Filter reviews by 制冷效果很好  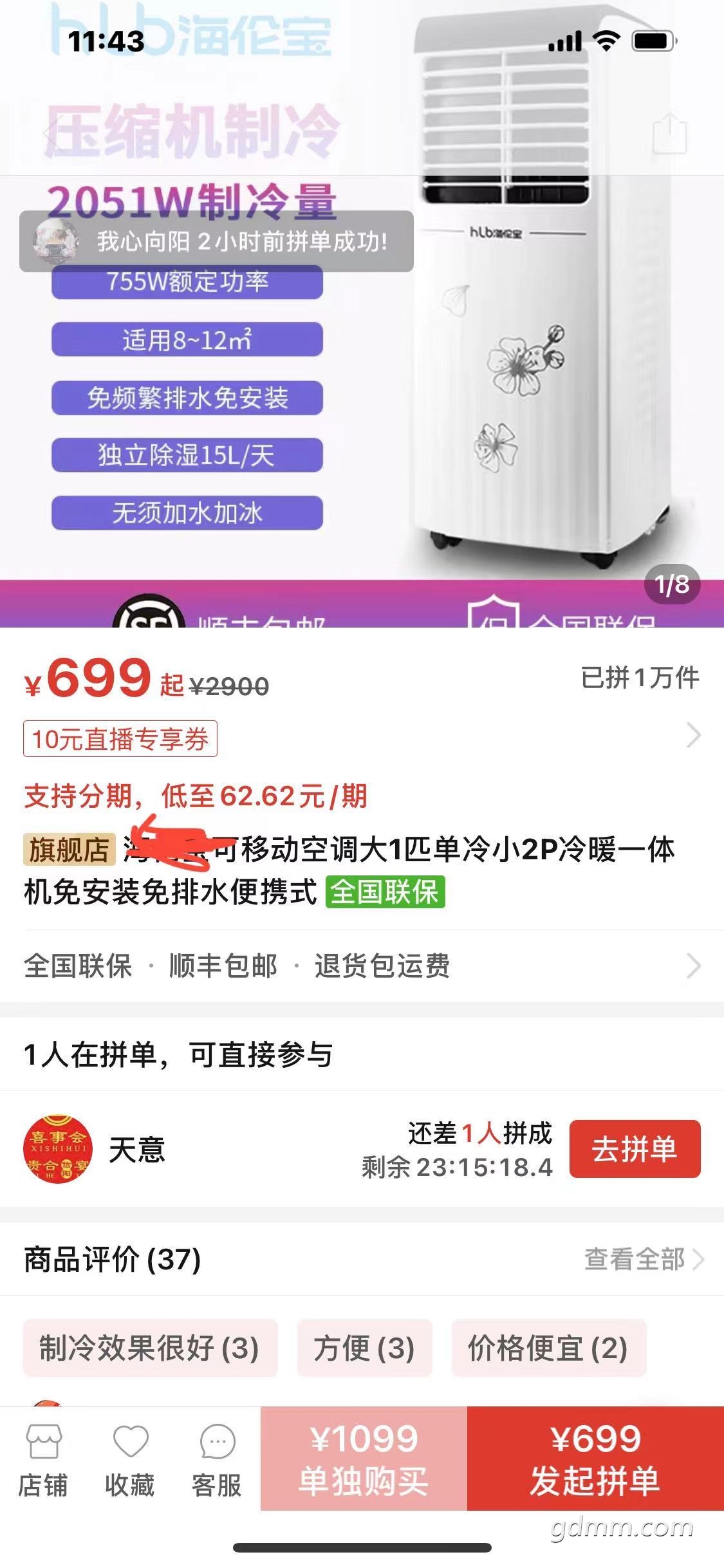point(150,1347)
